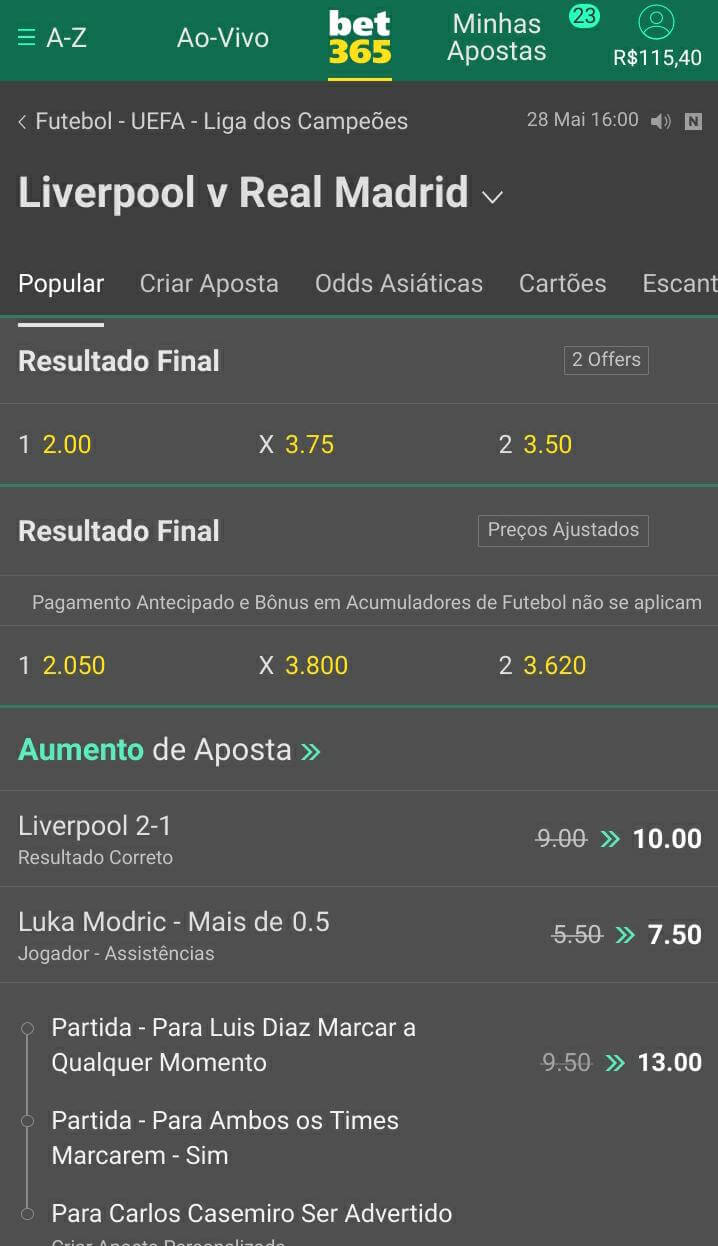Add Liverpool 2-1 boost at 10.00

(x=666, y=838)
